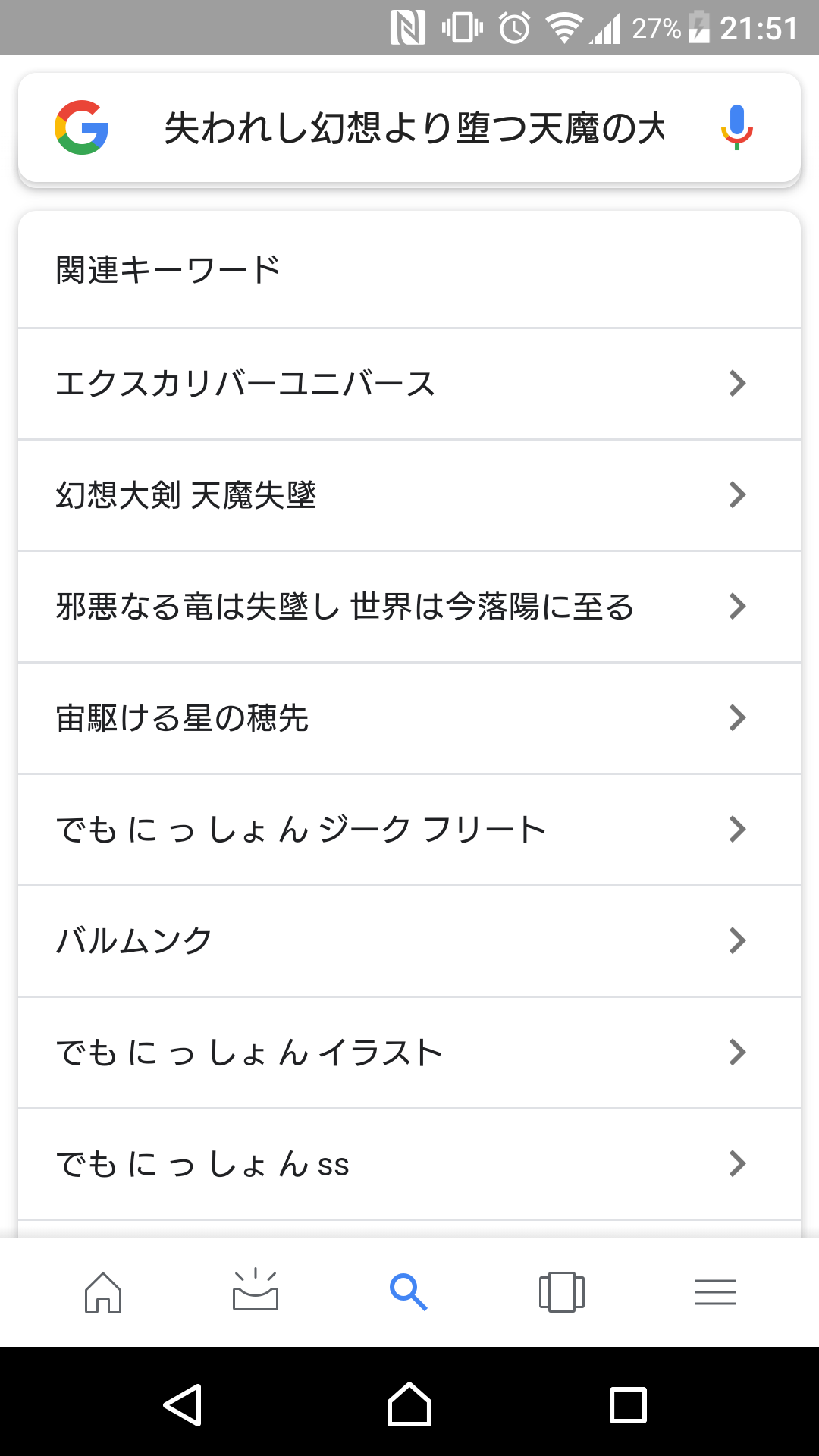
Task: Open the recent pages tab
Action: click(x=562, y=1291)
